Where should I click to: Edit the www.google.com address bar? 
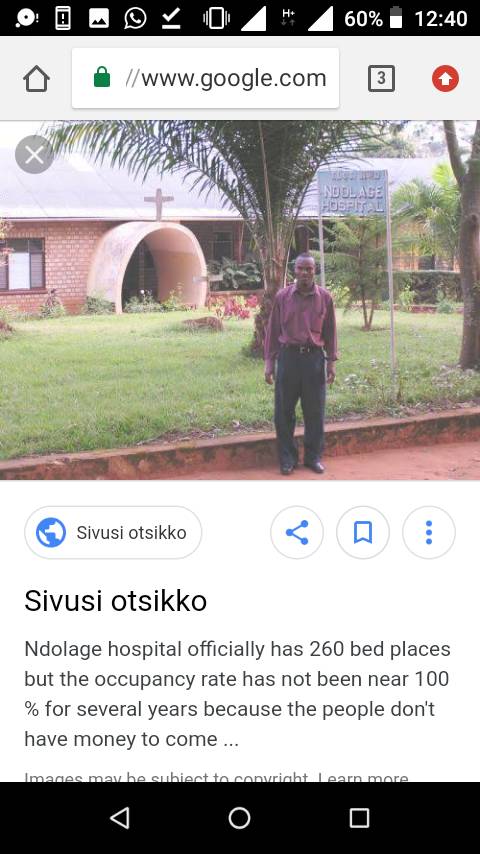(205, 78)
